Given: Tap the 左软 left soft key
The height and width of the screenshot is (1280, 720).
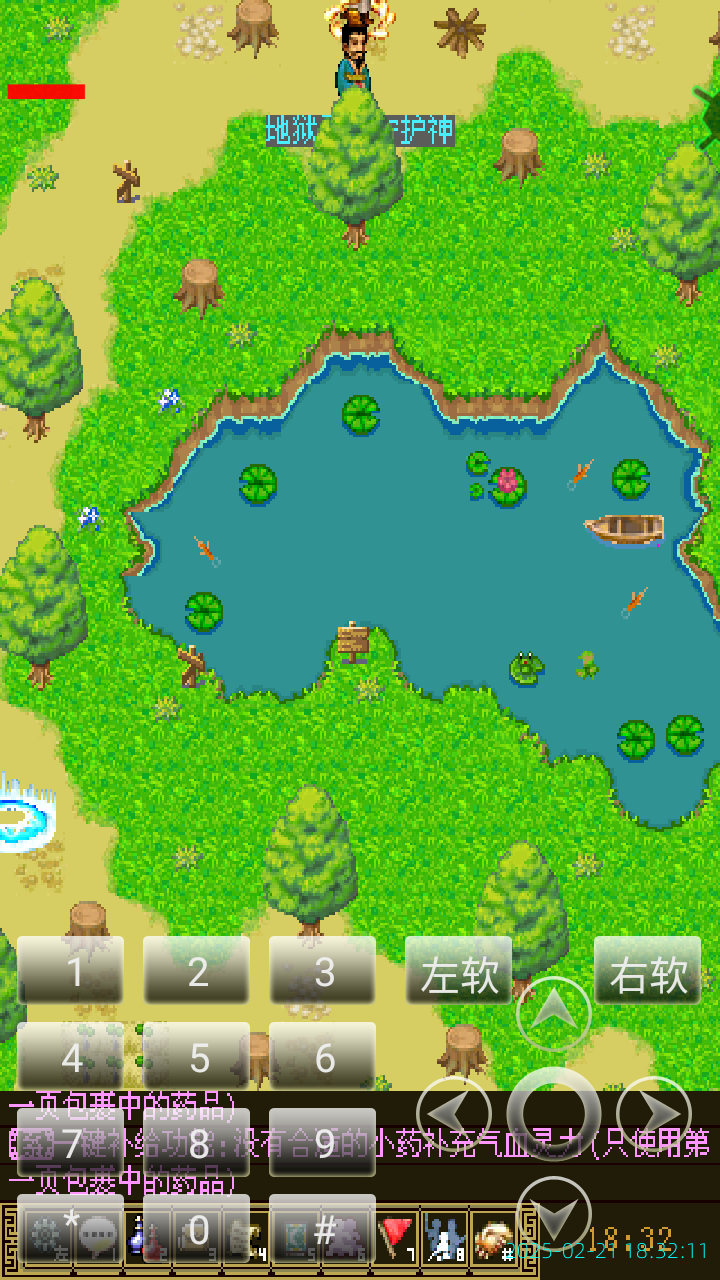Looking at the screenshot, I should coord(459,971).
